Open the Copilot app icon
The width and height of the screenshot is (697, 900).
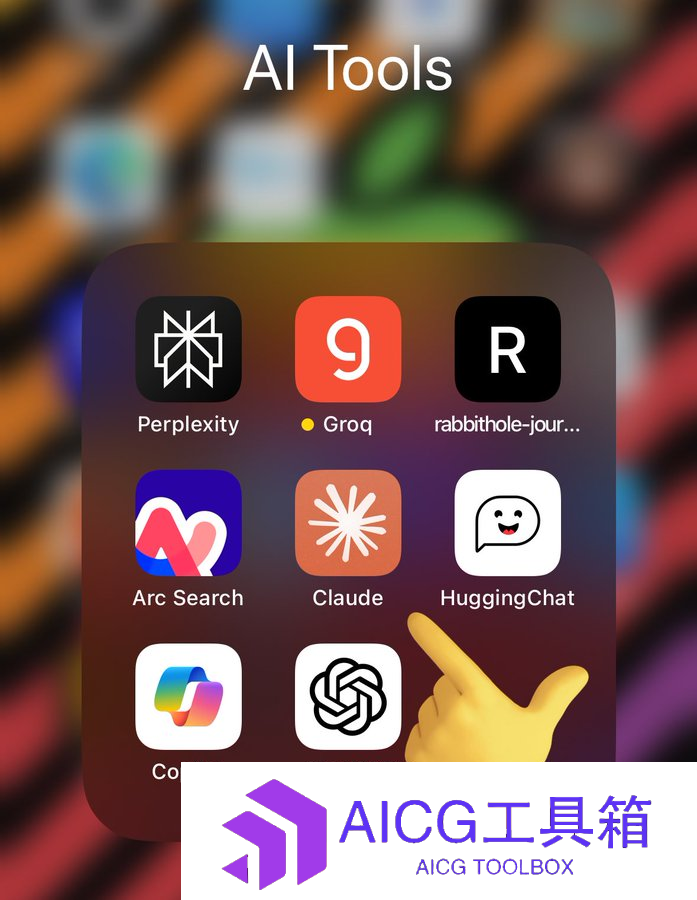(188, 696)
